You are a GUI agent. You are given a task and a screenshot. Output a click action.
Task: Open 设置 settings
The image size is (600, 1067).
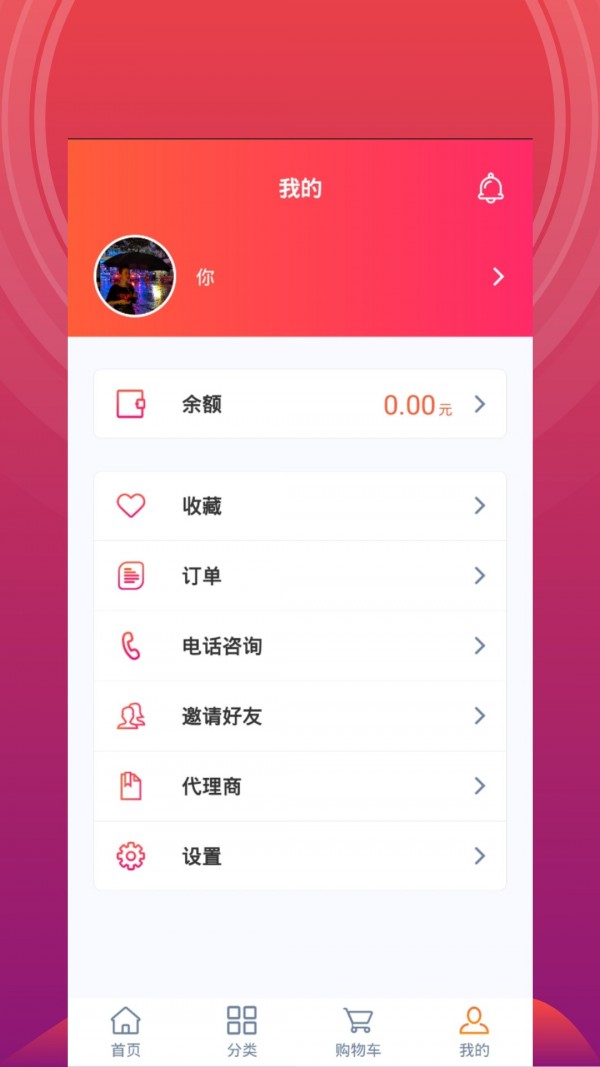tap(300, 856)
